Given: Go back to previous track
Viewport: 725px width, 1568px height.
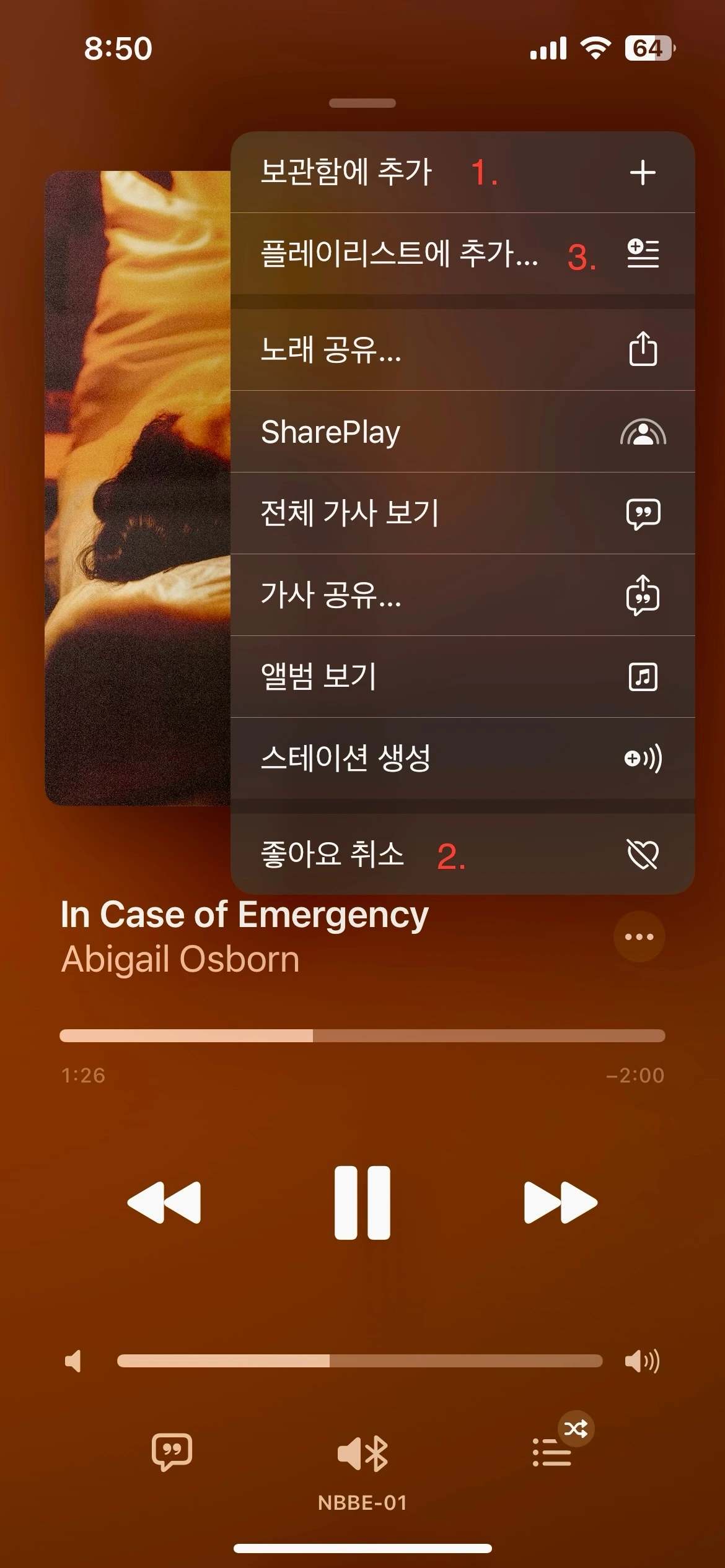Looking at the screenshot, I should point(164,1203).
